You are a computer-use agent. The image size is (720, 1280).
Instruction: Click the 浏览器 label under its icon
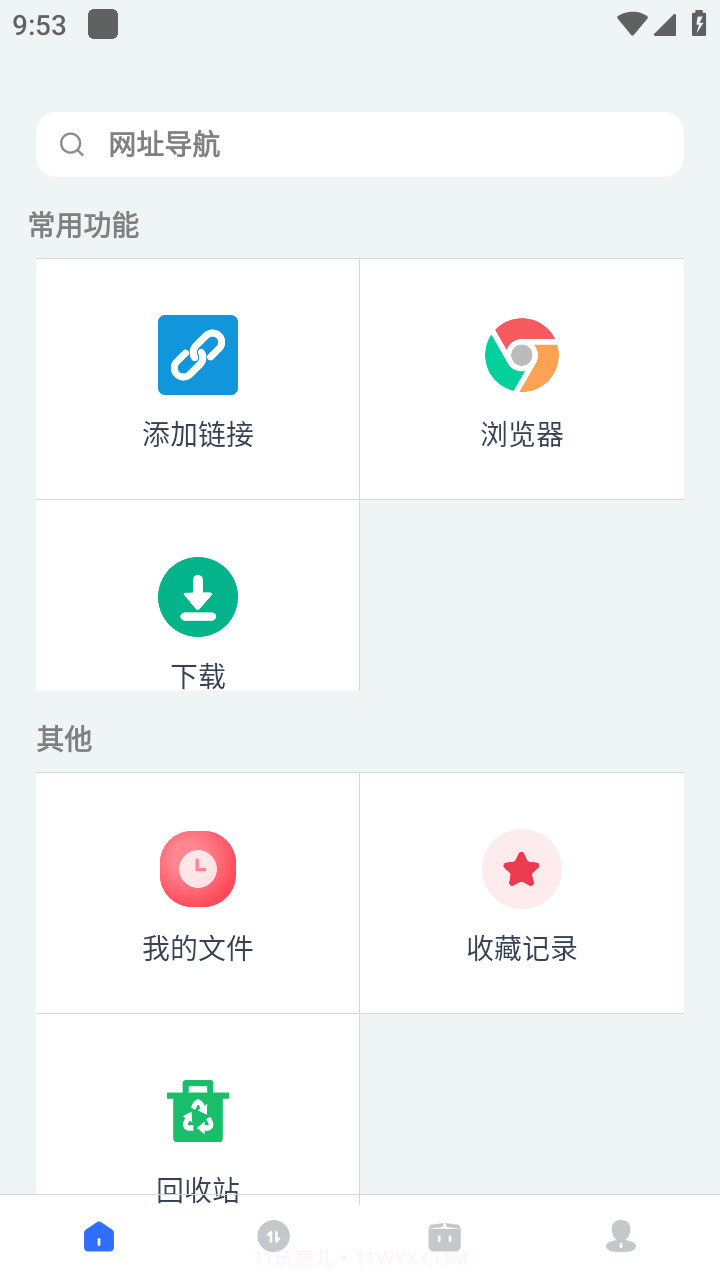[x=522, y=435]
